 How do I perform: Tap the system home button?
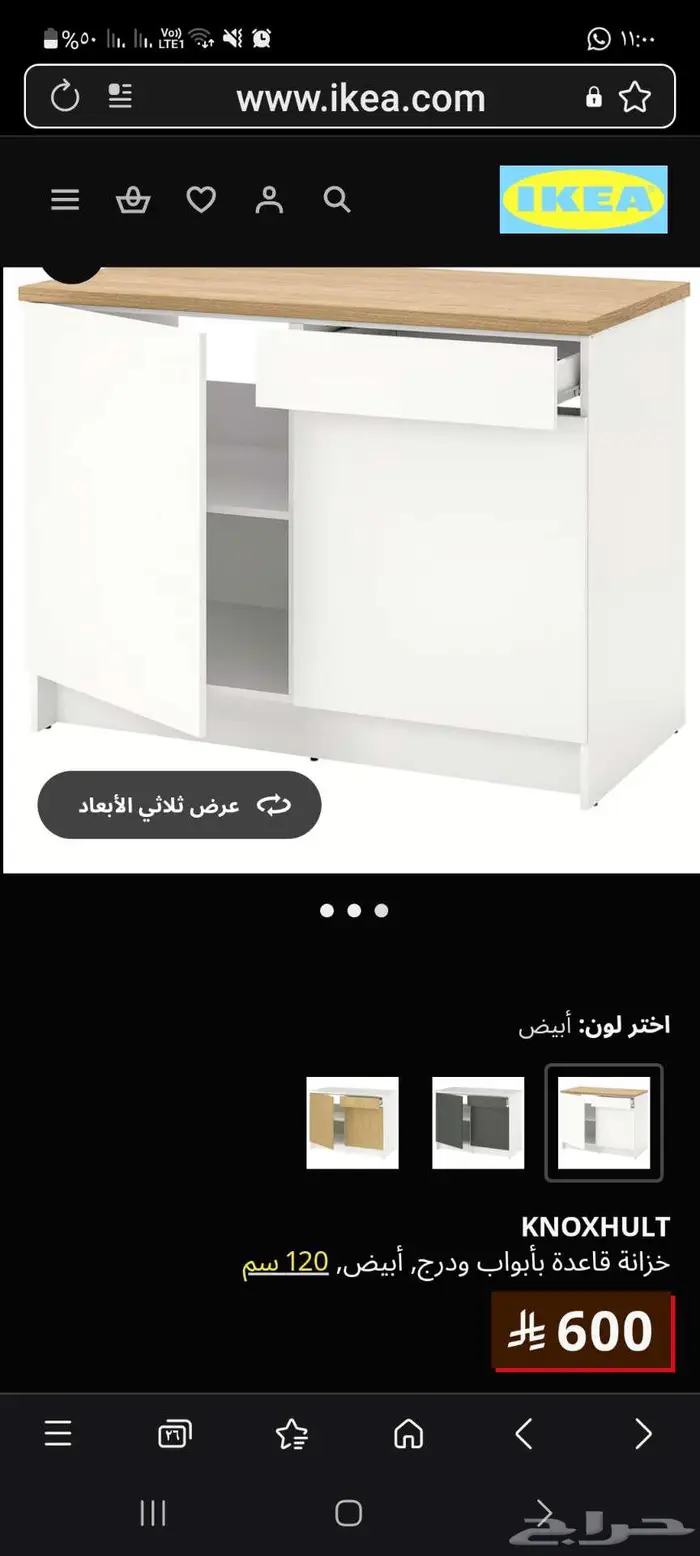[x=348, y=1513]
